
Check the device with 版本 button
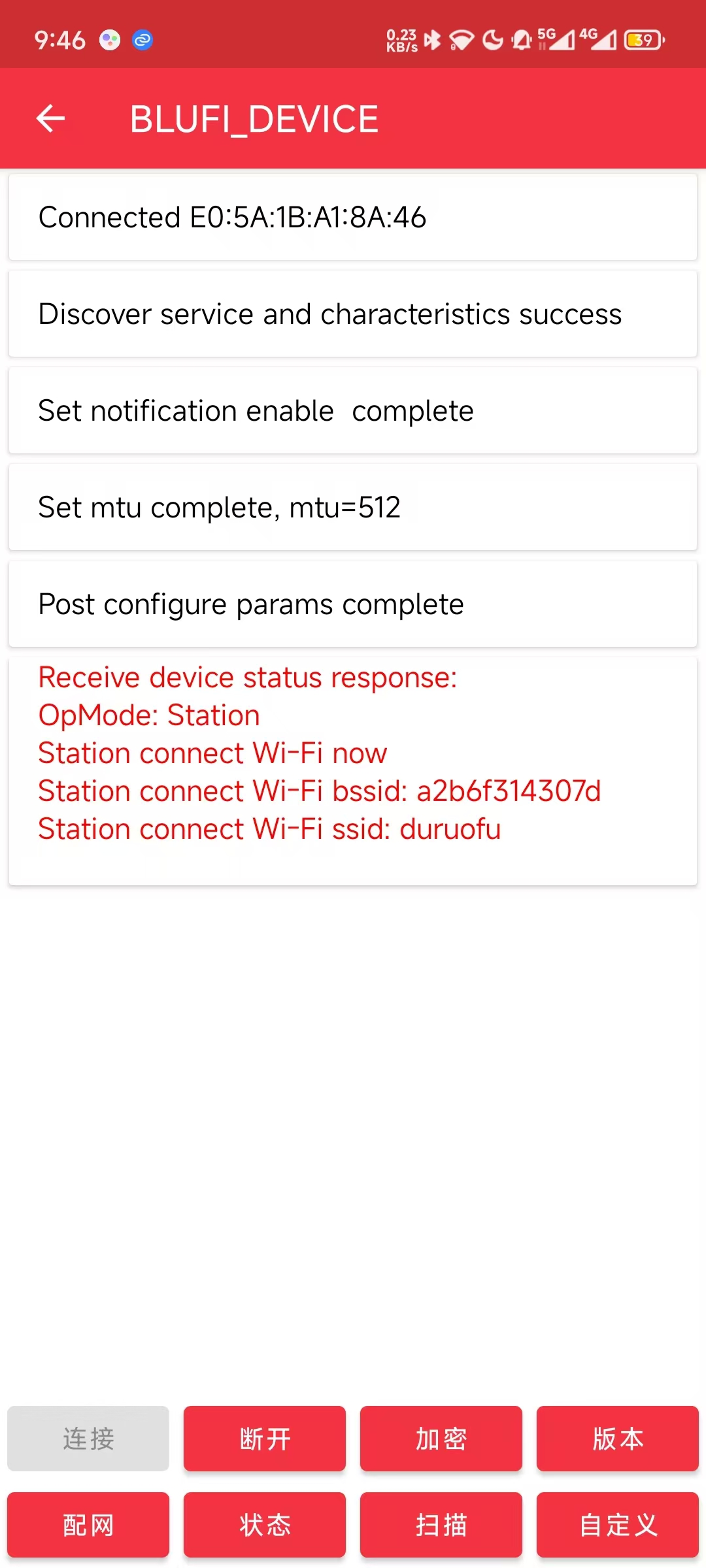[617, 1439]
